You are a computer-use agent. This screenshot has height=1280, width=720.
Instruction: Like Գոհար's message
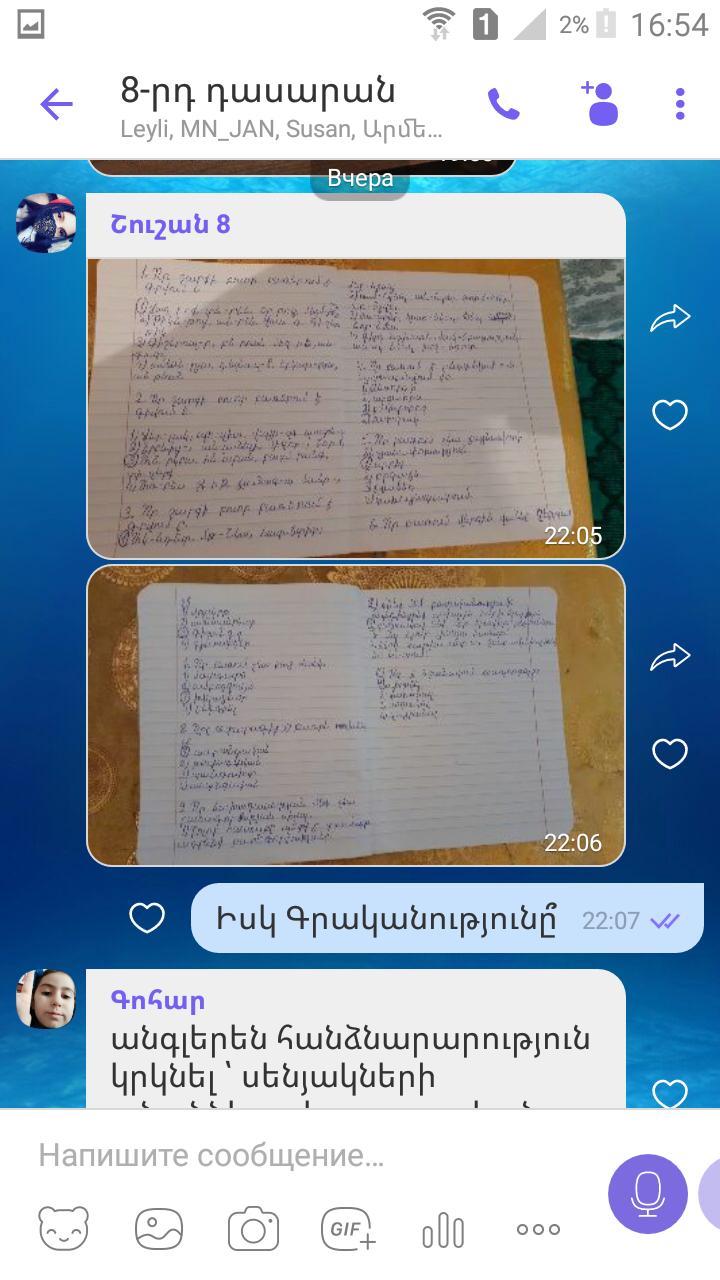pyautogui.click(x=670, y=1092)
